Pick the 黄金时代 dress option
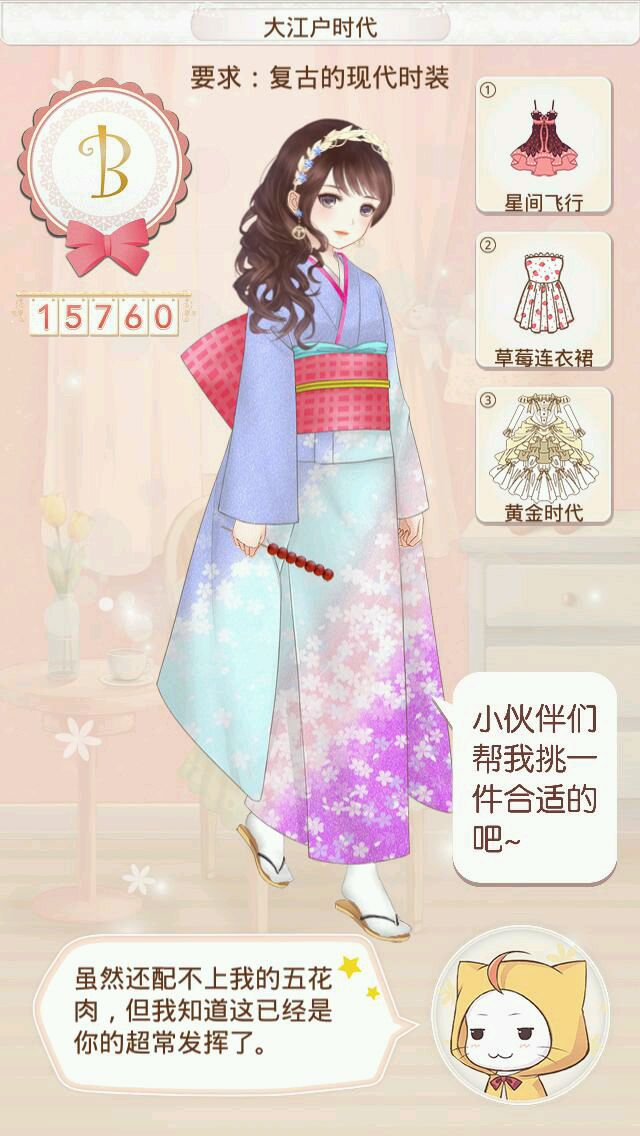The width and height of the screenshot is (640, 1136). click(543, 456)
